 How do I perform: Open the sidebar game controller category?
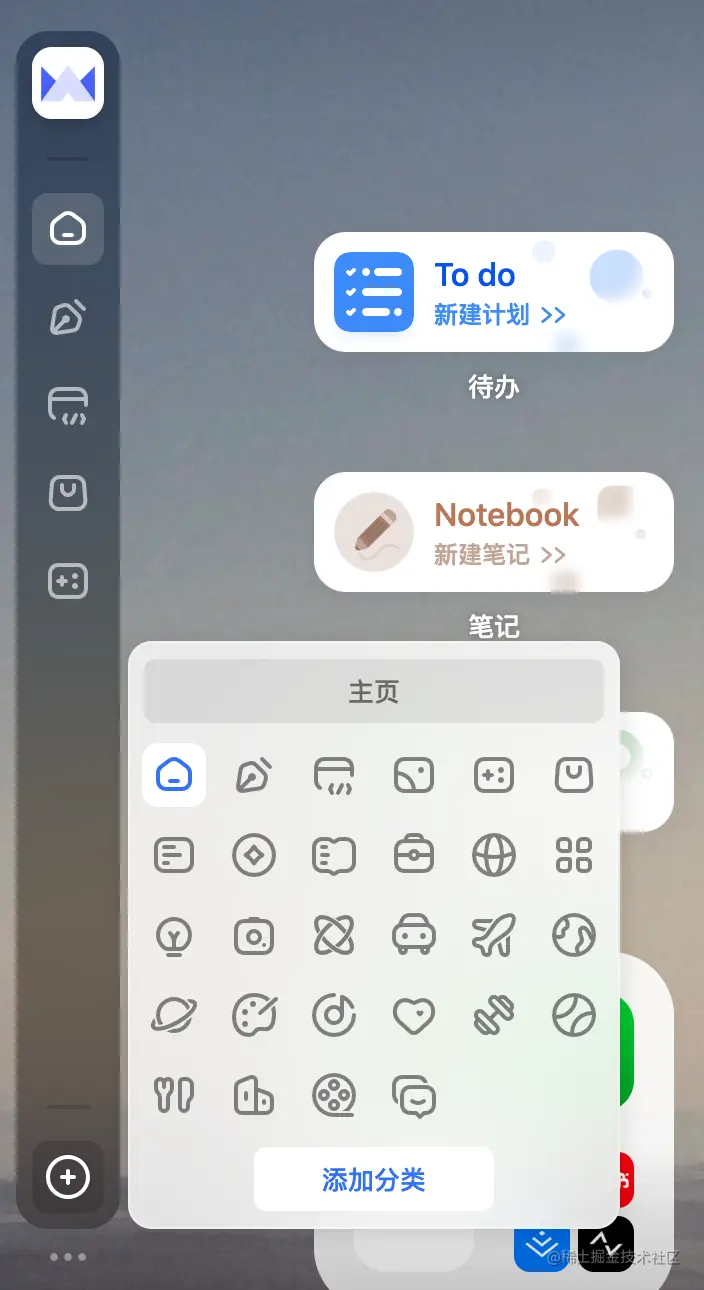point(68,581)
